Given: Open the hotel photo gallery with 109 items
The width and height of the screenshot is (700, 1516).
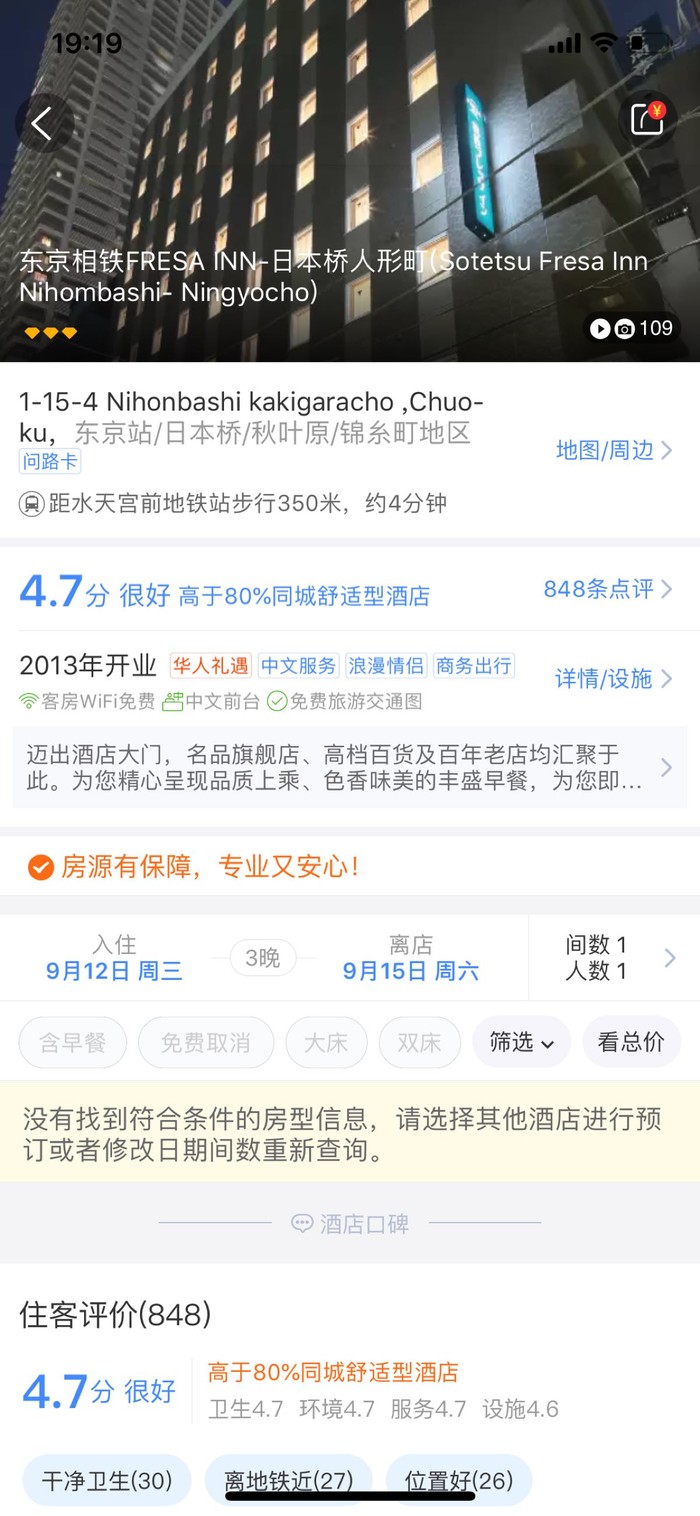Looking at the screenshot, I should pyautogui.click(x=632, y=328).
